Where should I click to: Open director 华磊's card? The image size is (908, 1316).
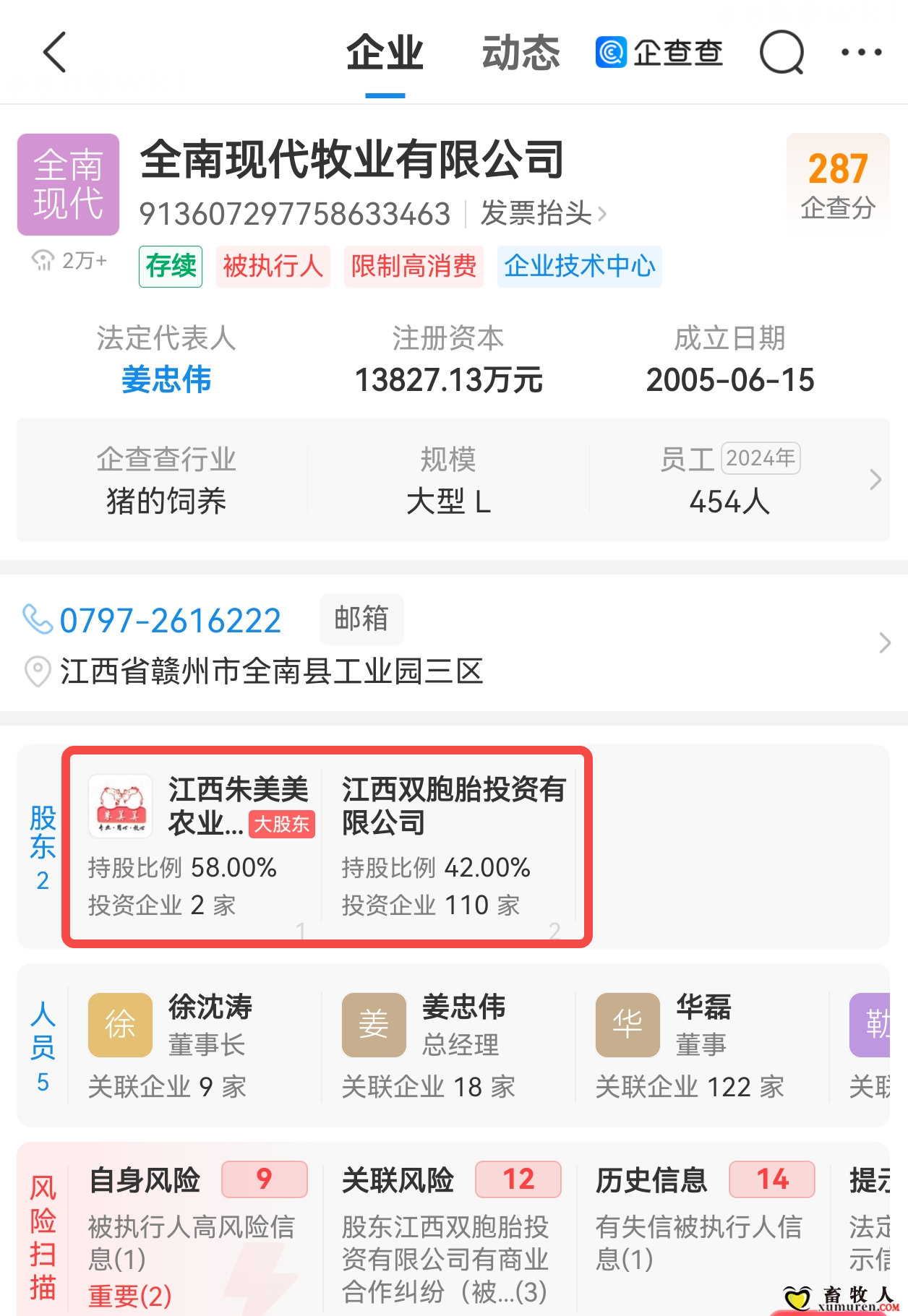tap(701, 1044)
